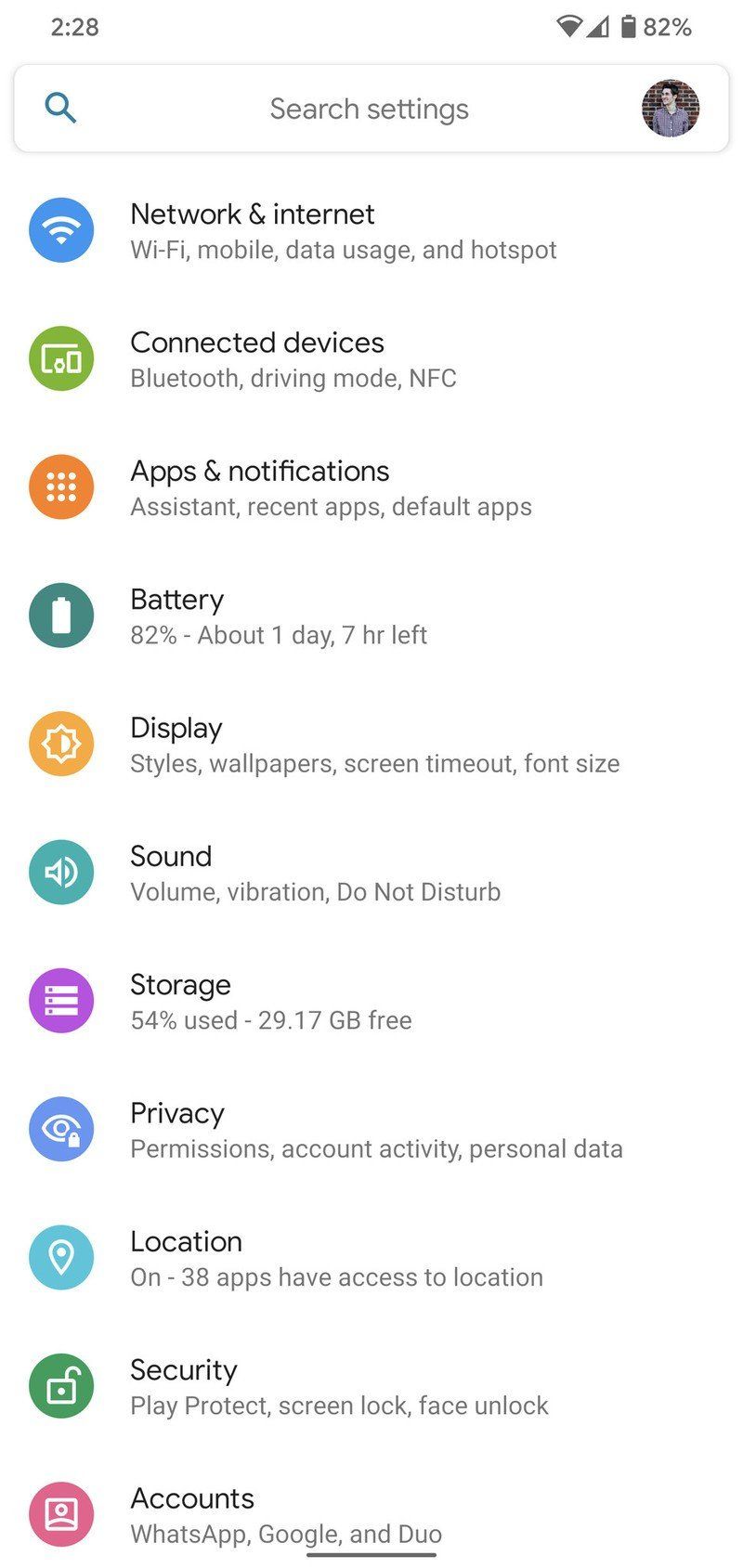Tap the Search settings input field
The image size is (743, 1568).
pos(369,108)
